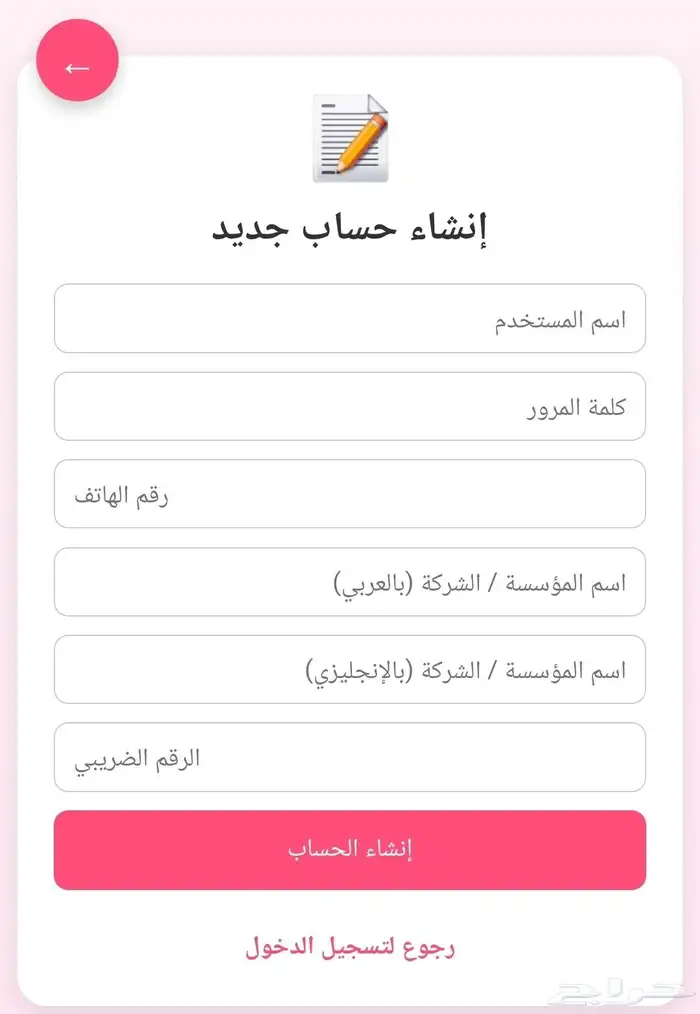Open the رجوع لتسجيل الدخول link
The height and width of the screenshot is (1014, 700).
(350, 946)
